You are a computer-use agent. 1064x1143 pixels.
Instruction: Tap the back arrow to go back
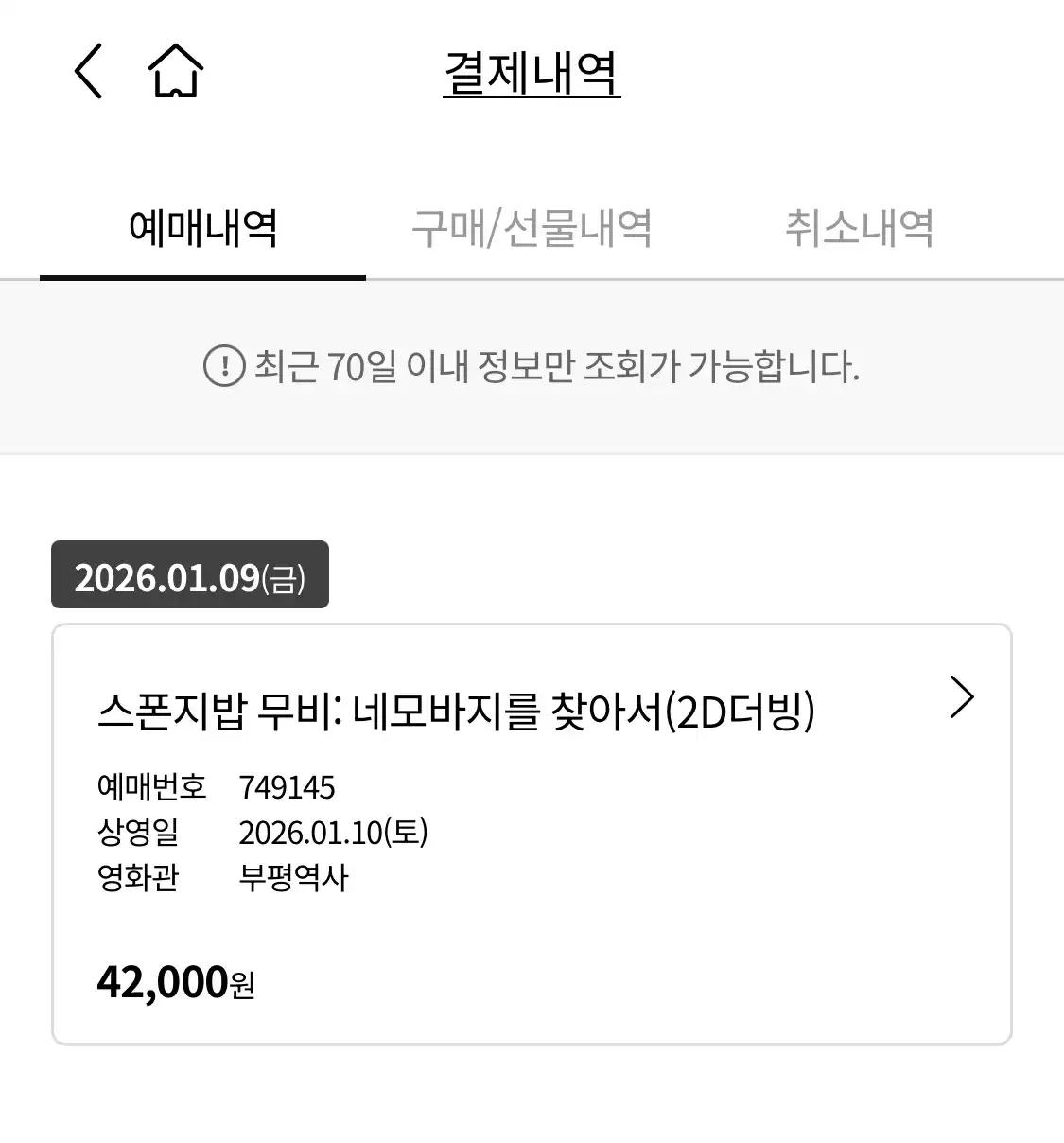click(88, 71)
